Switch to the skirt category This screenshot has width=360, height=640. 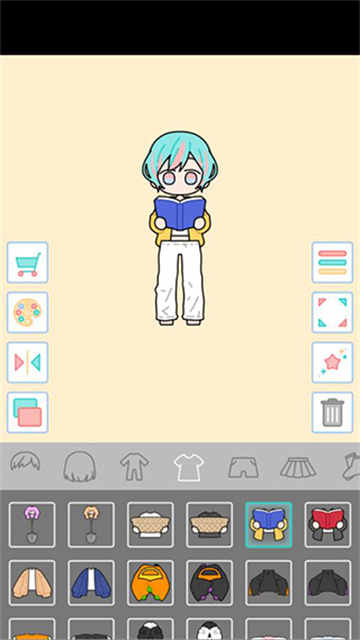point(298,467)
